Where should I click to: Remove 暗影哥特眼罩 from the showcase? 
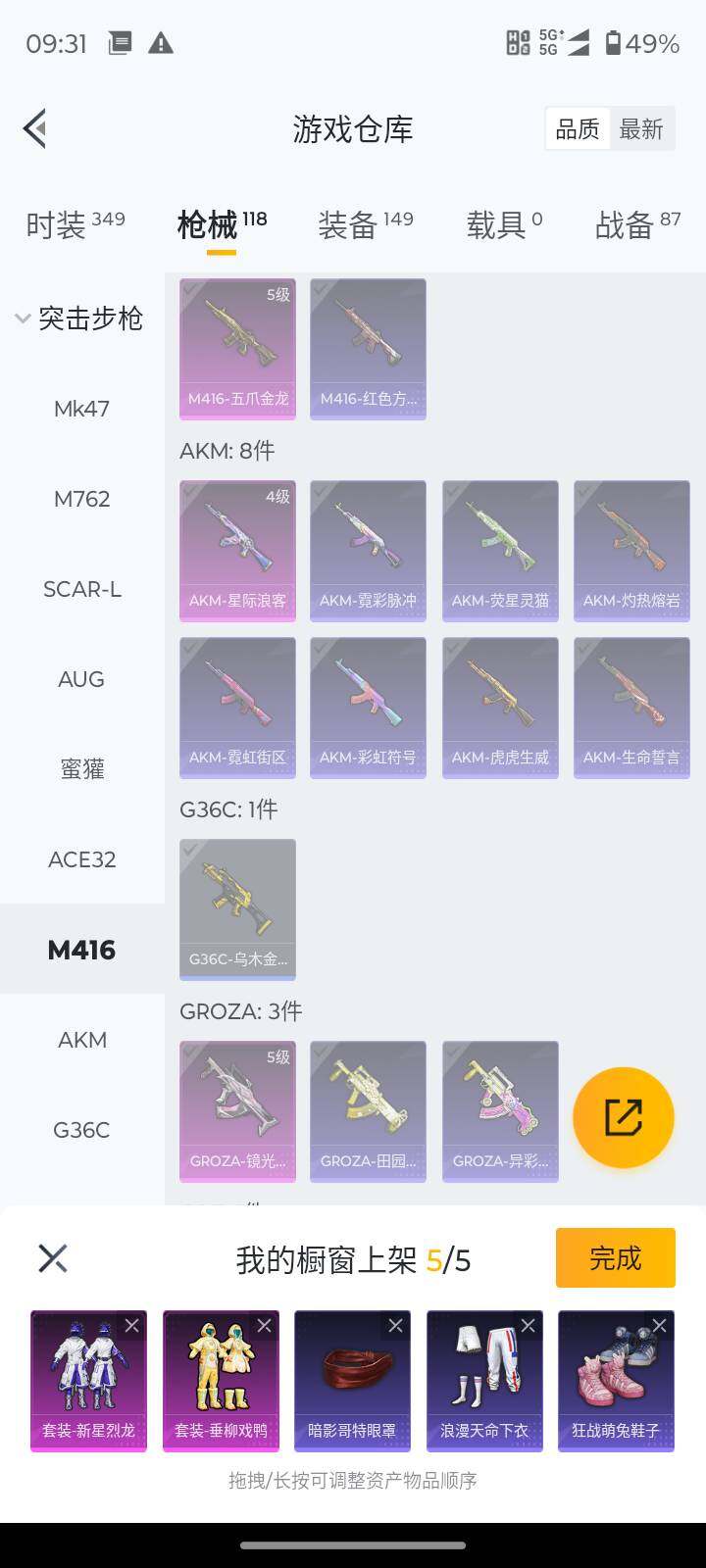coord(395,1326)
